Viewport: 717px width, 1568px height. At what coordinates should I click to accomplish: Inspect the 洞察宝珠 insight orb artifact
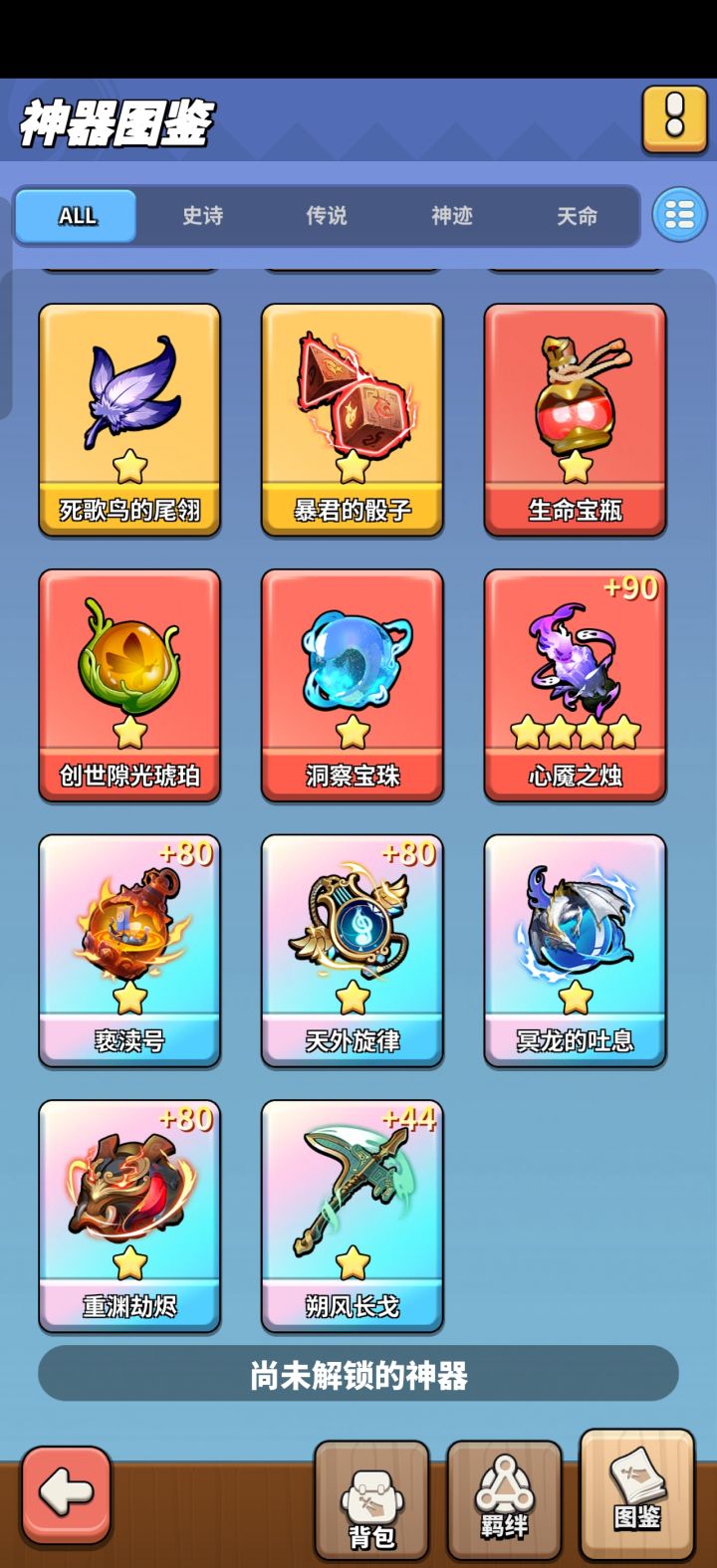point(353,683)
